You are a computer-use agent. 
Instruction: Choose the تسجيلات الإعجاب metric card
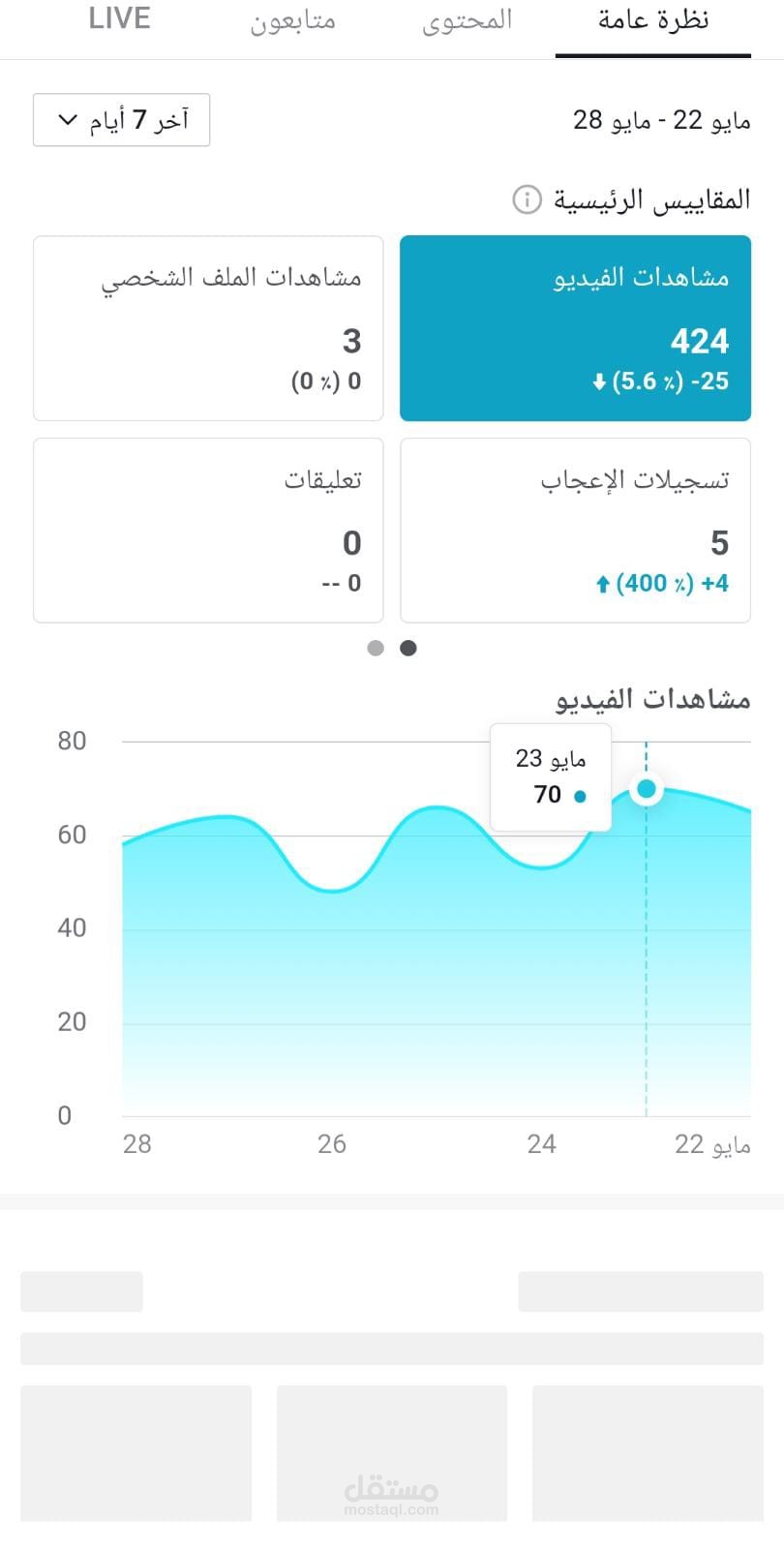(x=575, y=530)
